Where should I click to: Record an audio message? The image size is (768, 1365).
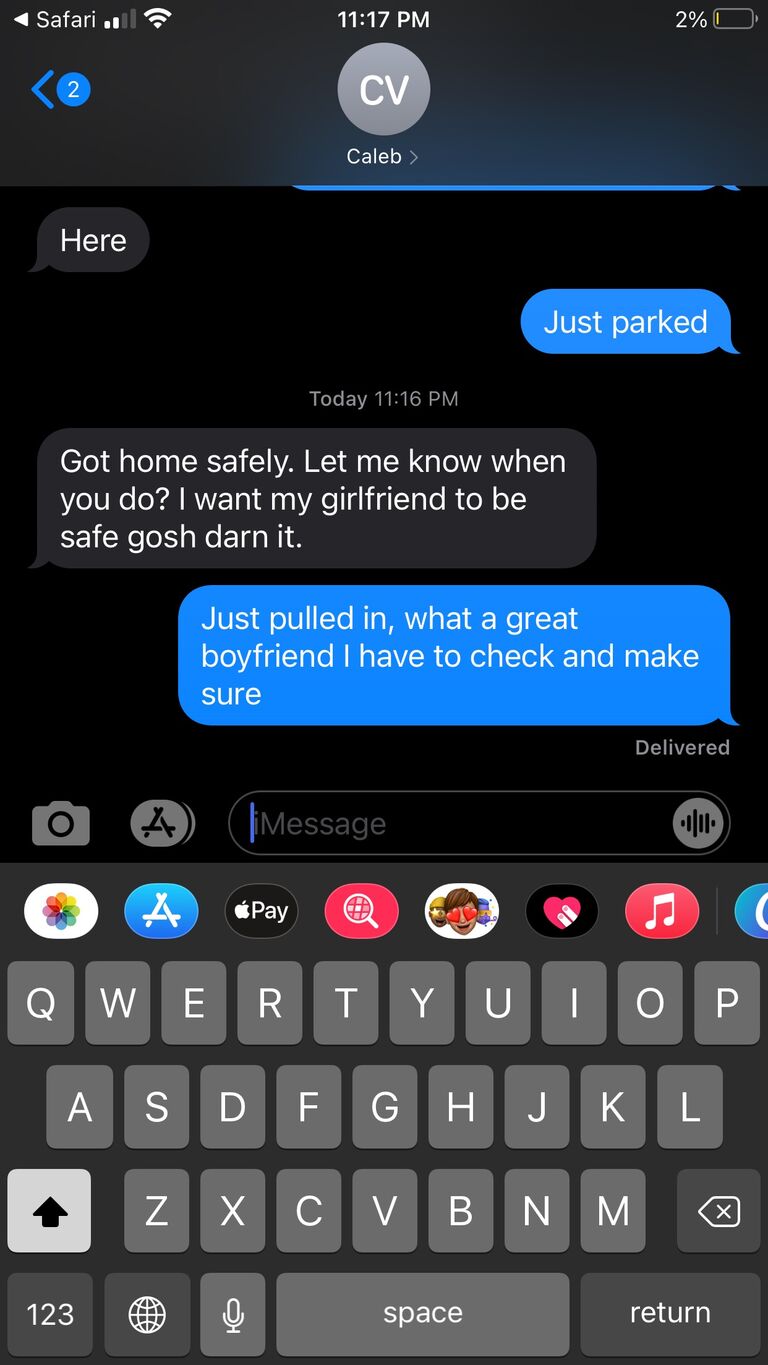pyautogui.click(x=697, y=824)
